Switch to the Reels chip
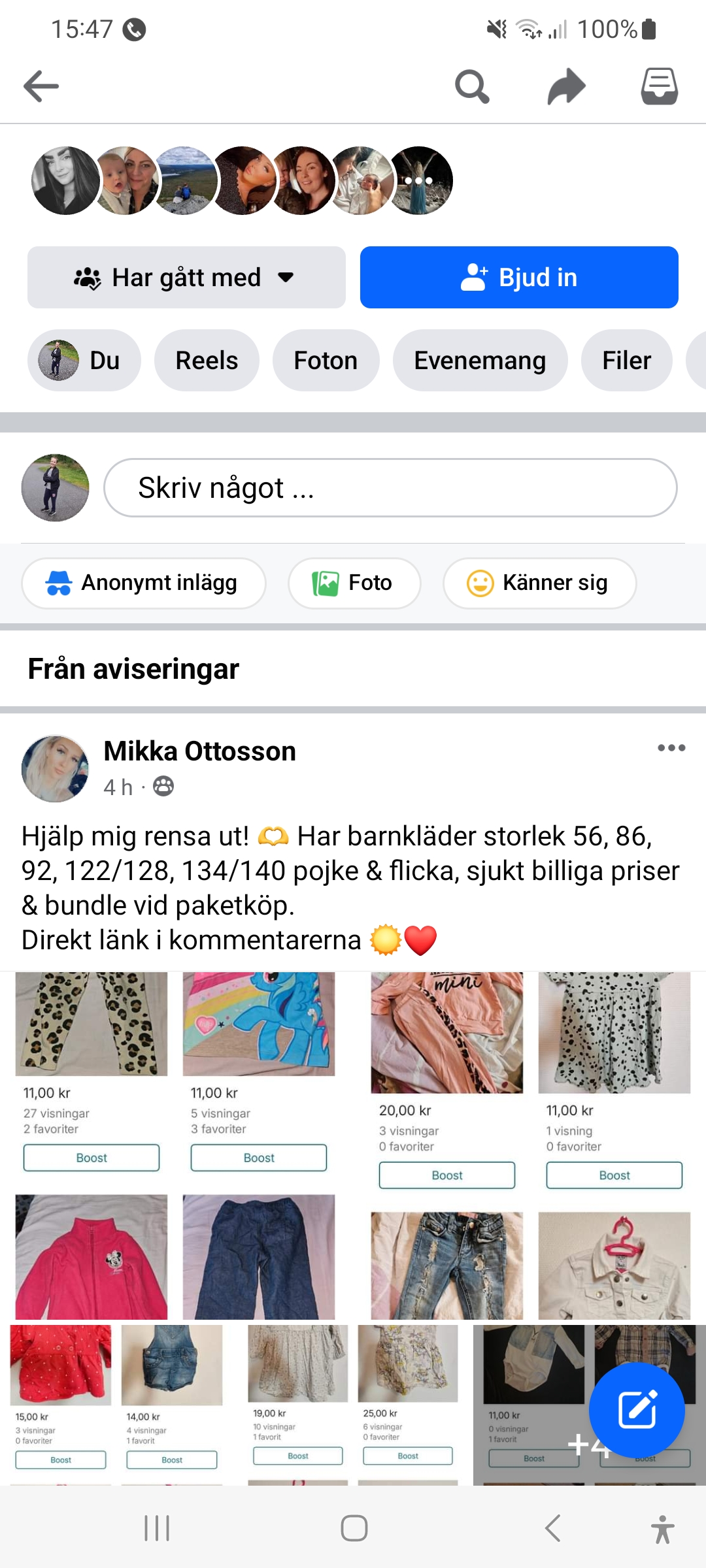 pos(207,361)
